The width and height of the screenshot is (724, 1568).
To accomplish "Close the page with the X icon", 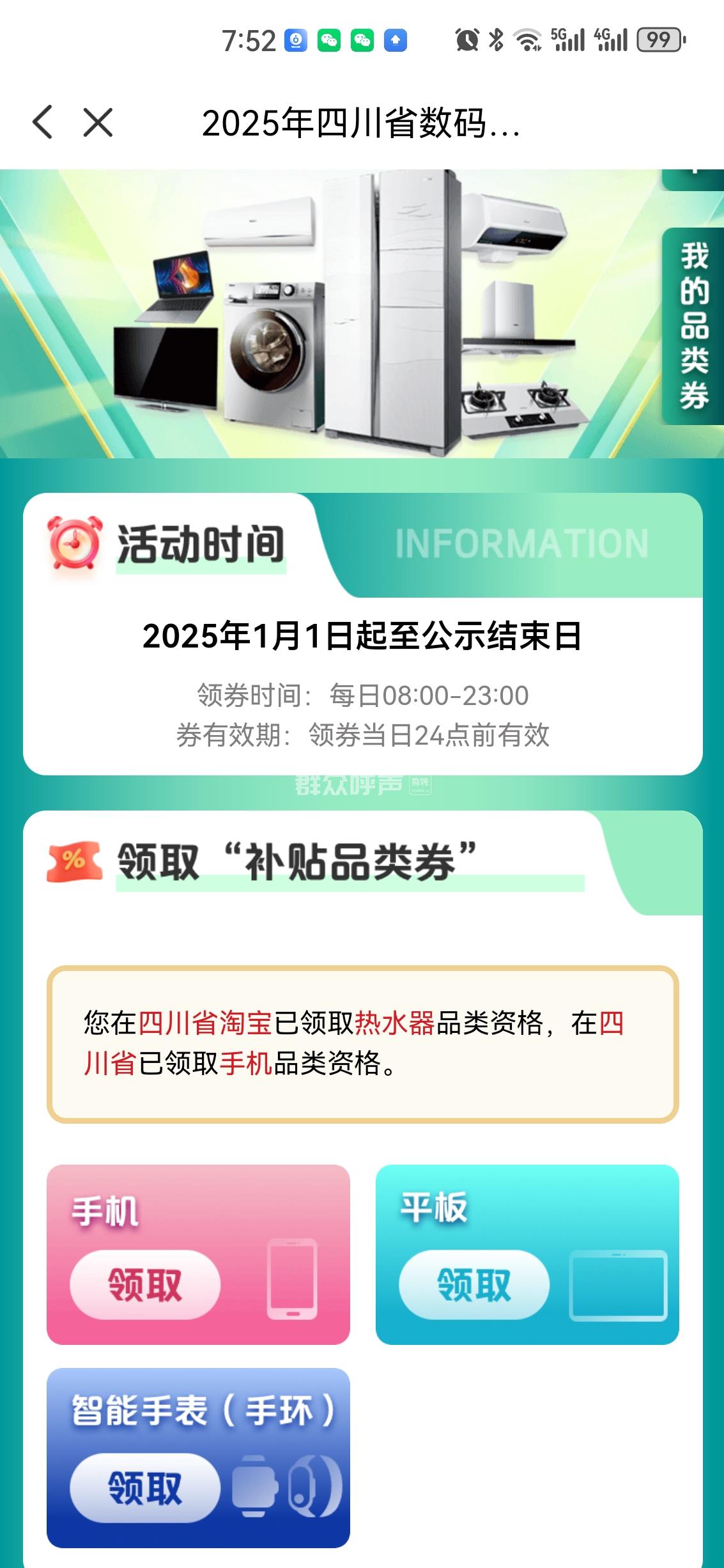I will 98,122.
